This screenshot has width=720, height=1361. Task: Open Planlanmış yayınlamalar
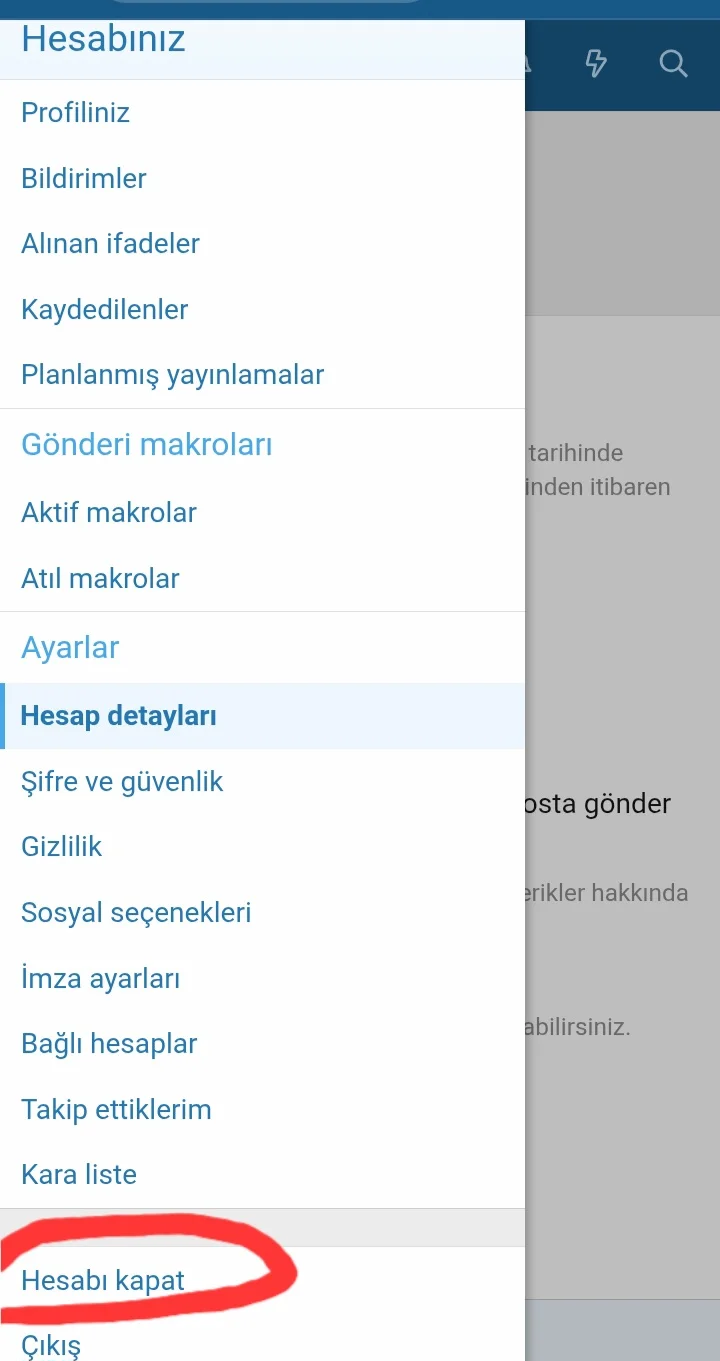pyautogui.click(x=173, y=375)
